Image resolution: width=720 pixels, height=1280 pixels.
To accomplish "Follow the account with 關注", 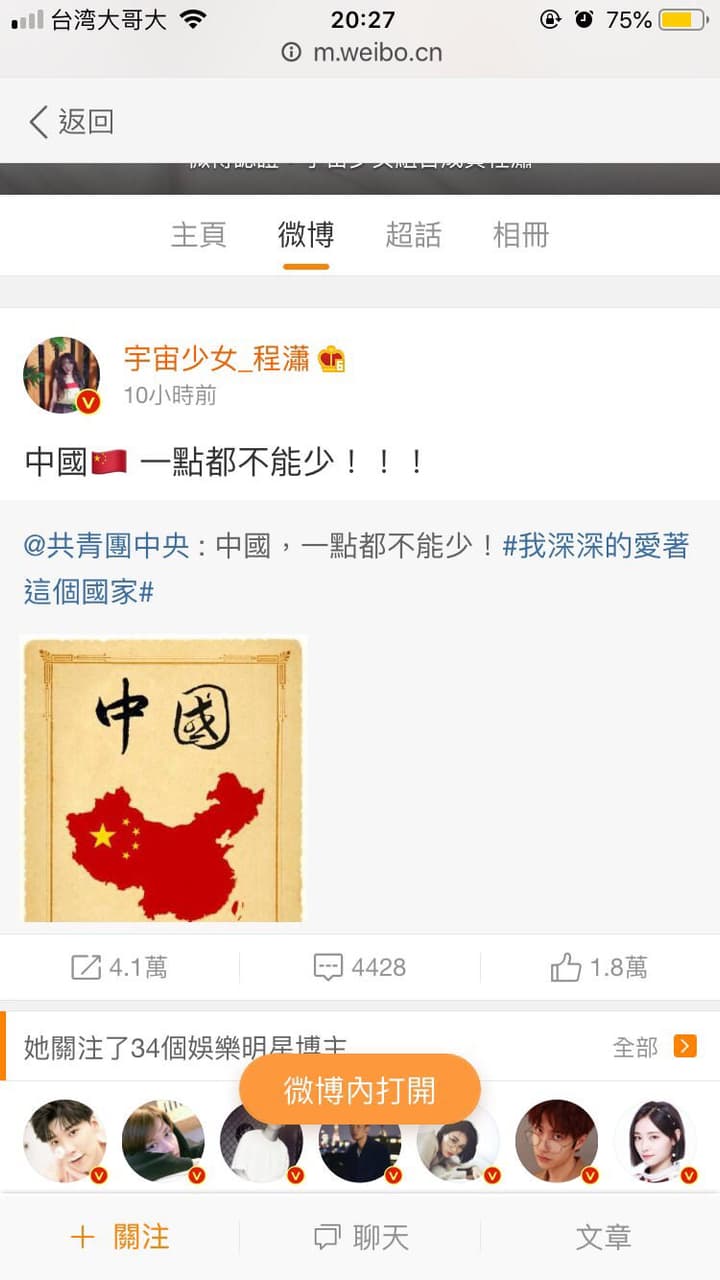I will coord(120,1237).
